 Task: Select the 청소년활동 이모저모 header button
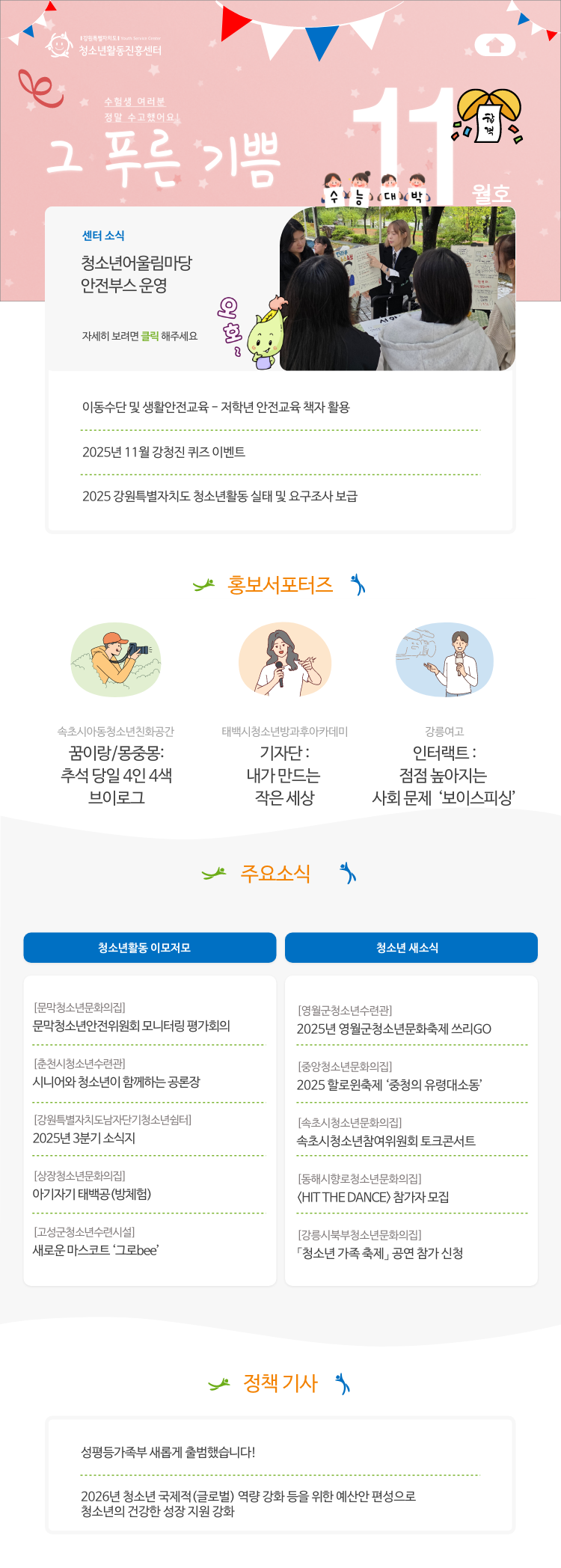pos(150,947)
